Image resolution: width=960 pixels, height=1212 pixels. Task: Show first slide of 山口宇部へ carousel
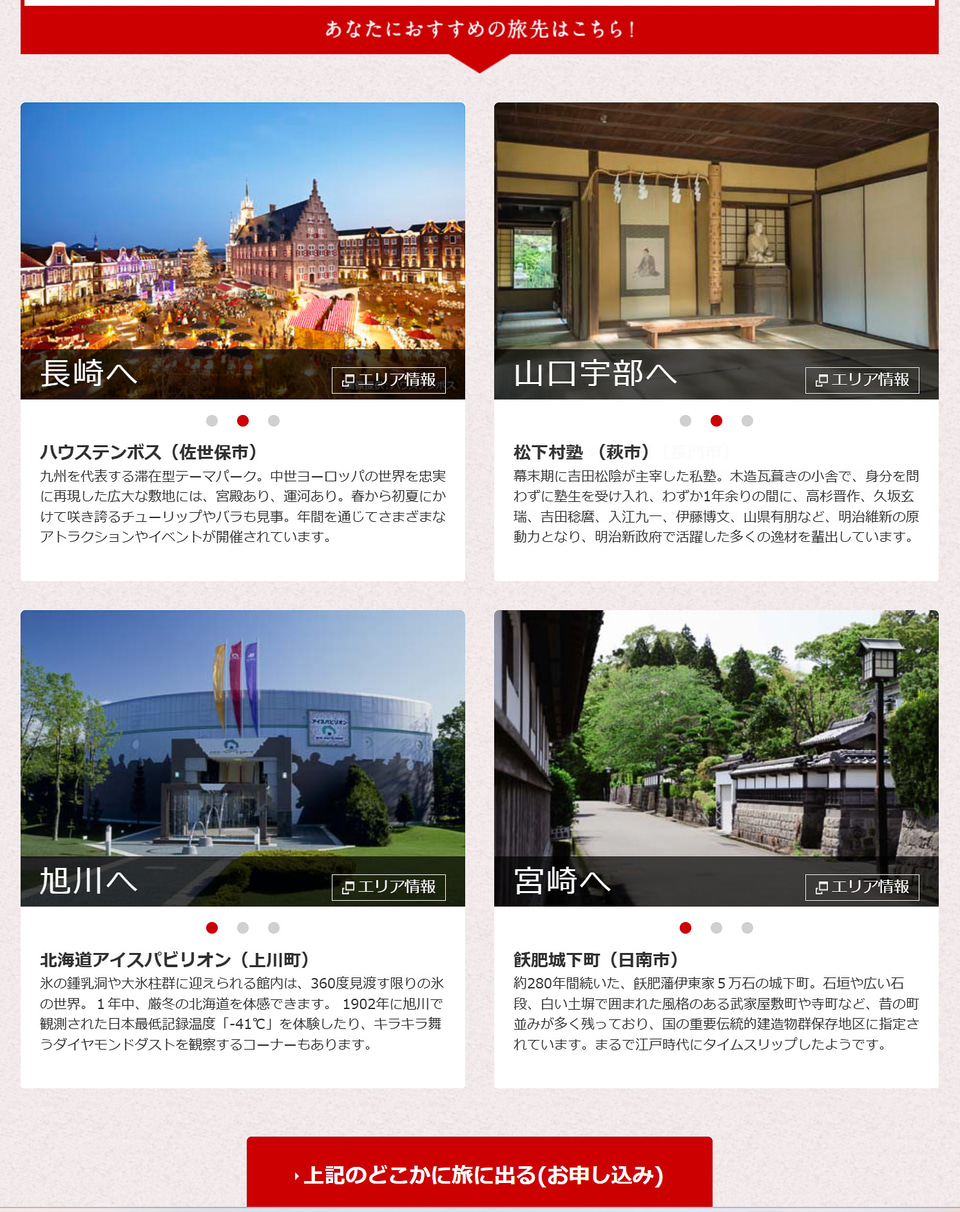tap(685, 421)
